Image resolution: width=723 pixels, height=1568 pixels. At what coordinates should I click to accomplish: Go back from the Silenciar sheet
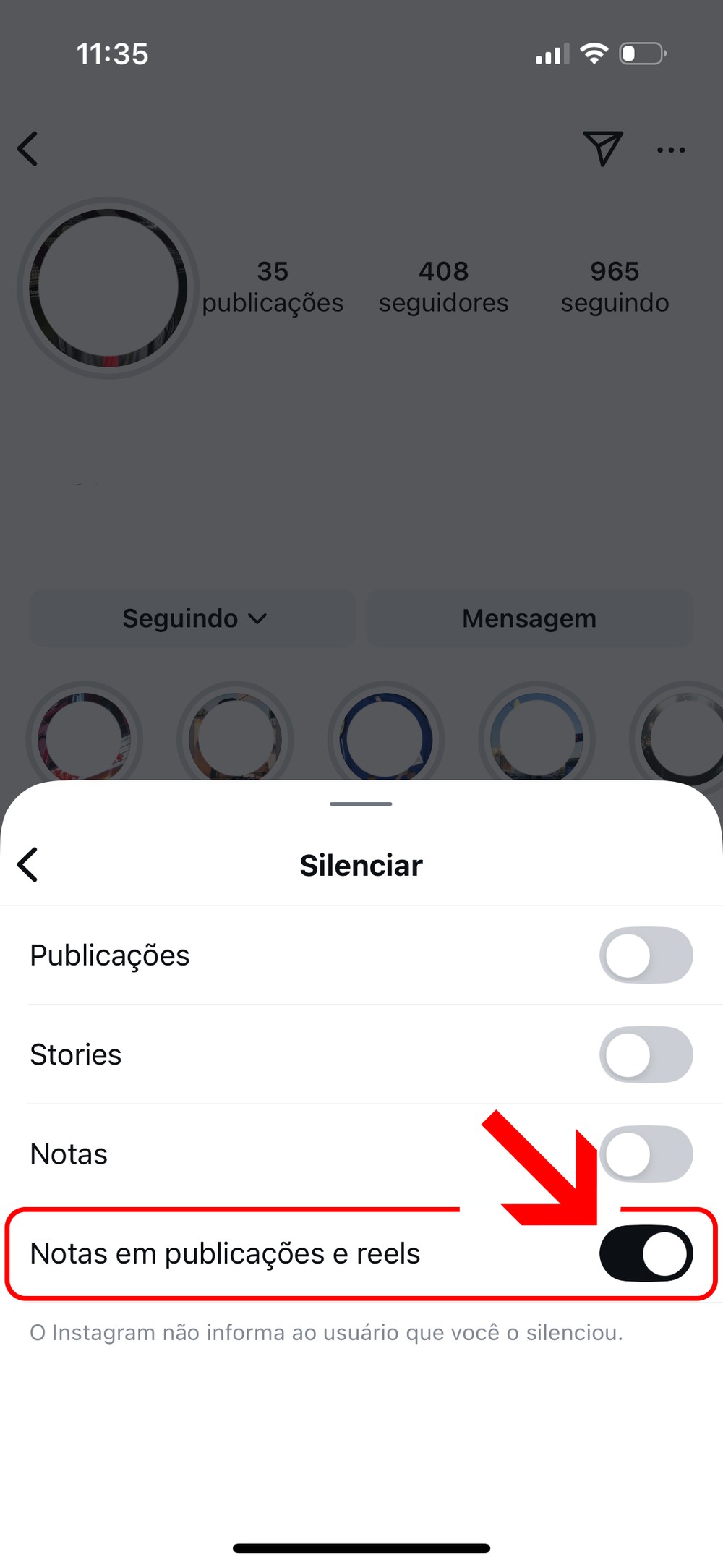pyautogui.click(x=28, y=865)
